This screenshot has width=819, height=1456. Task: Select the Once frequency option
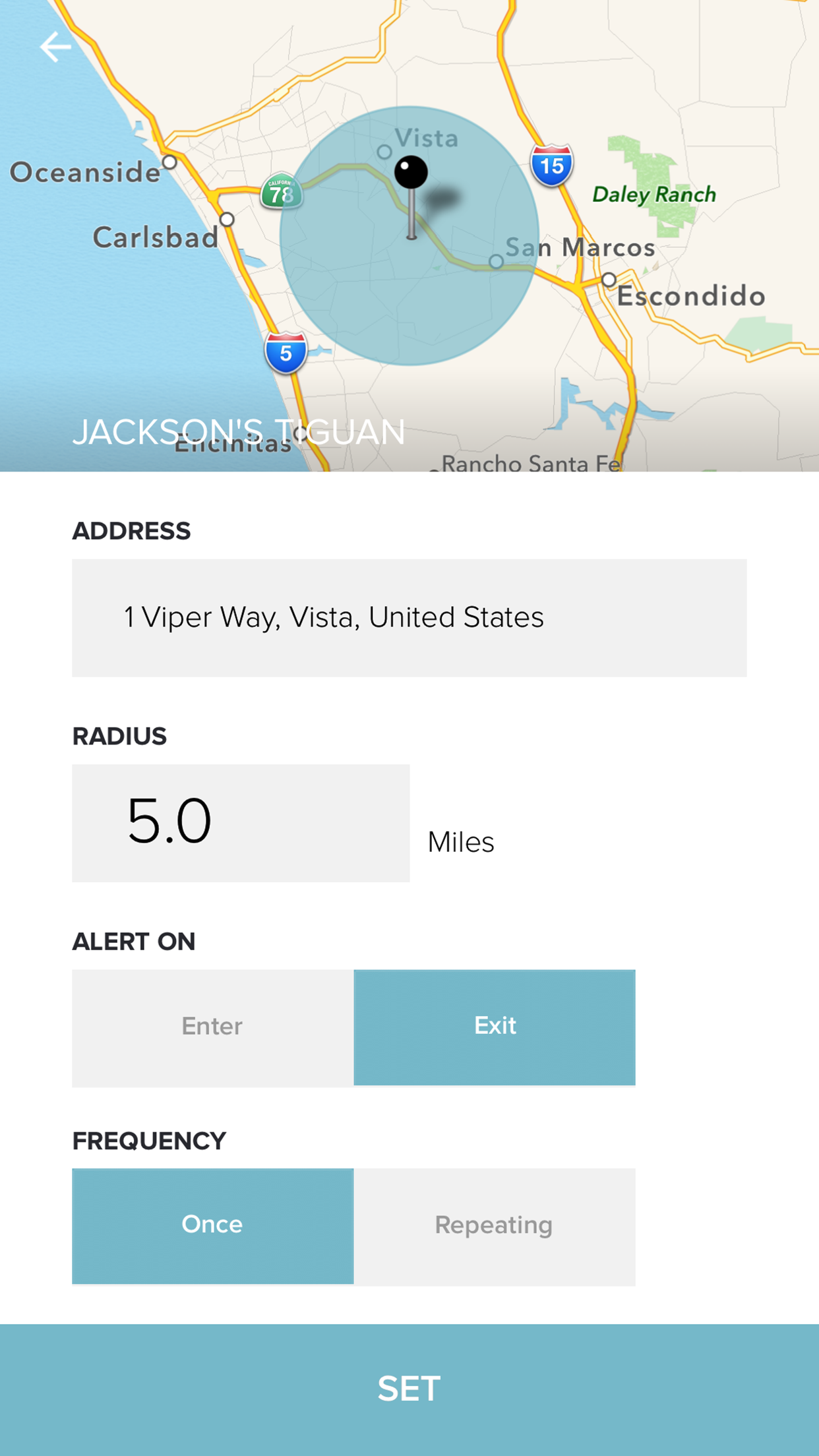[x=212, y=1225]
